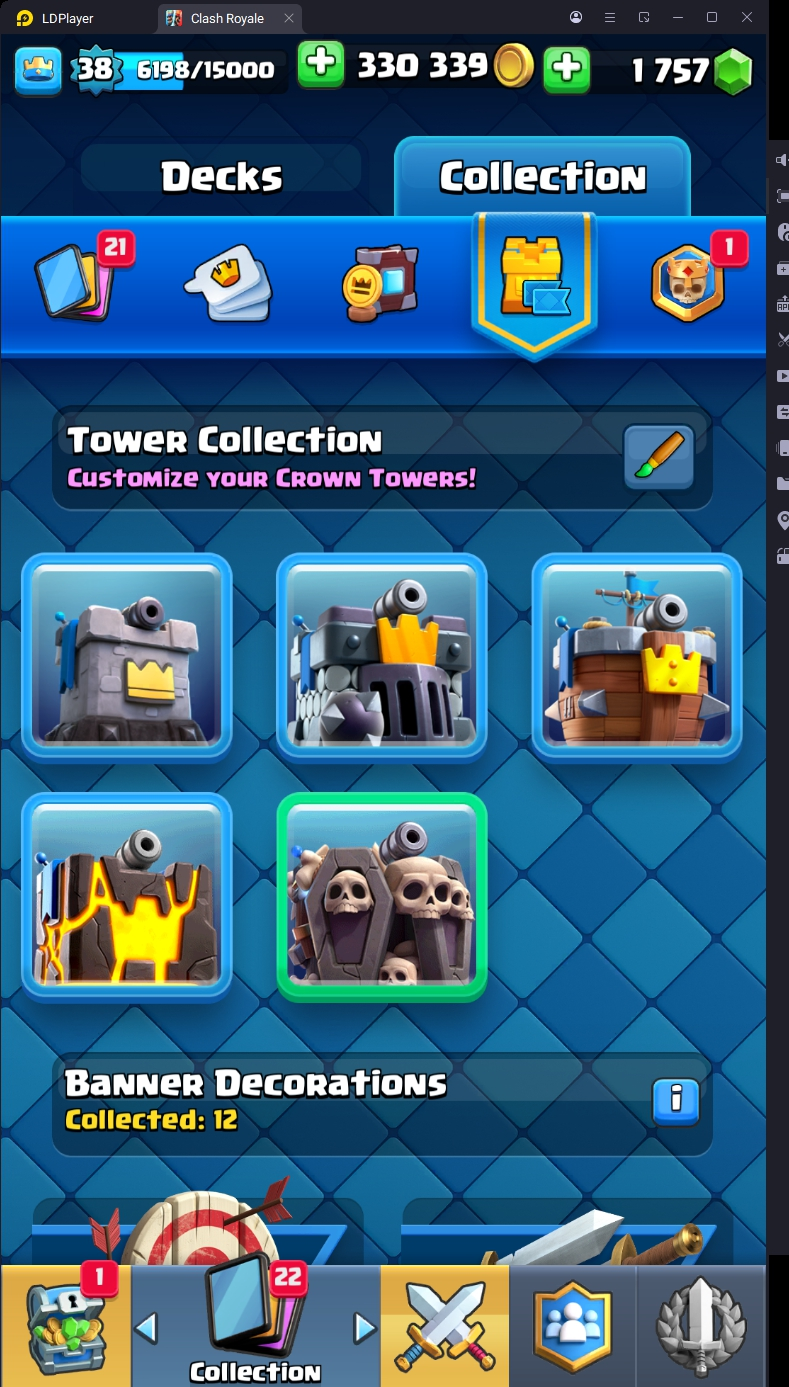Select the skull graveyard tower skin

pos(381,897)
